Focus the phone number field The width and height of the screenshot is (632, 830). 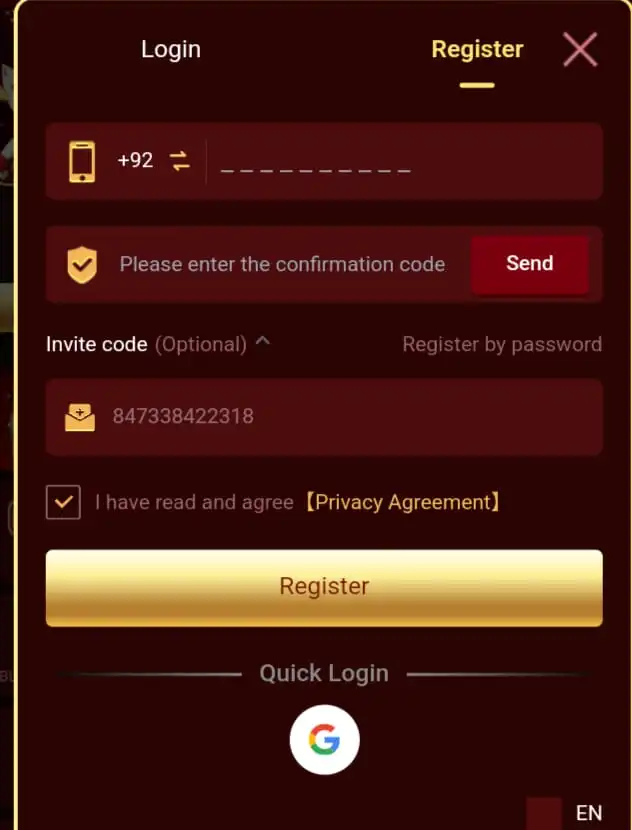[400, 162]
